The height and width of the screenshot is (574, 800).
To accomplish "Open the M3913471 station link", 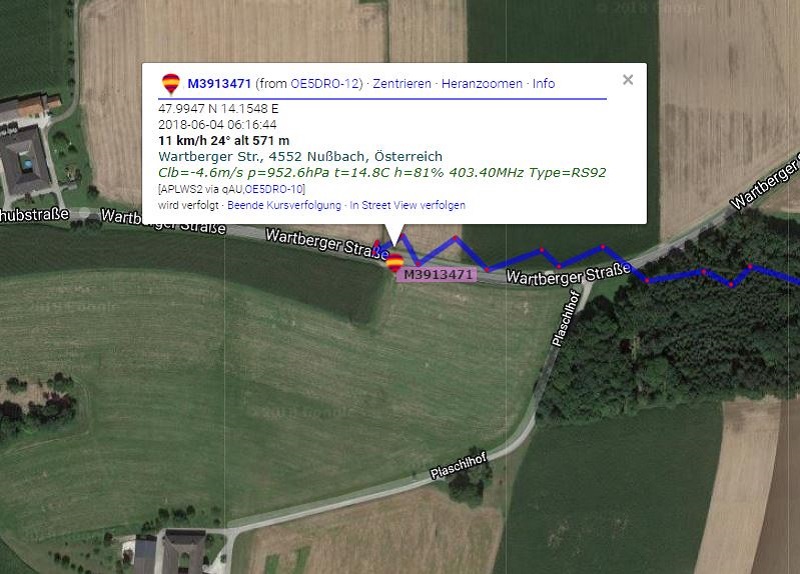I will (x=219, y=84).
